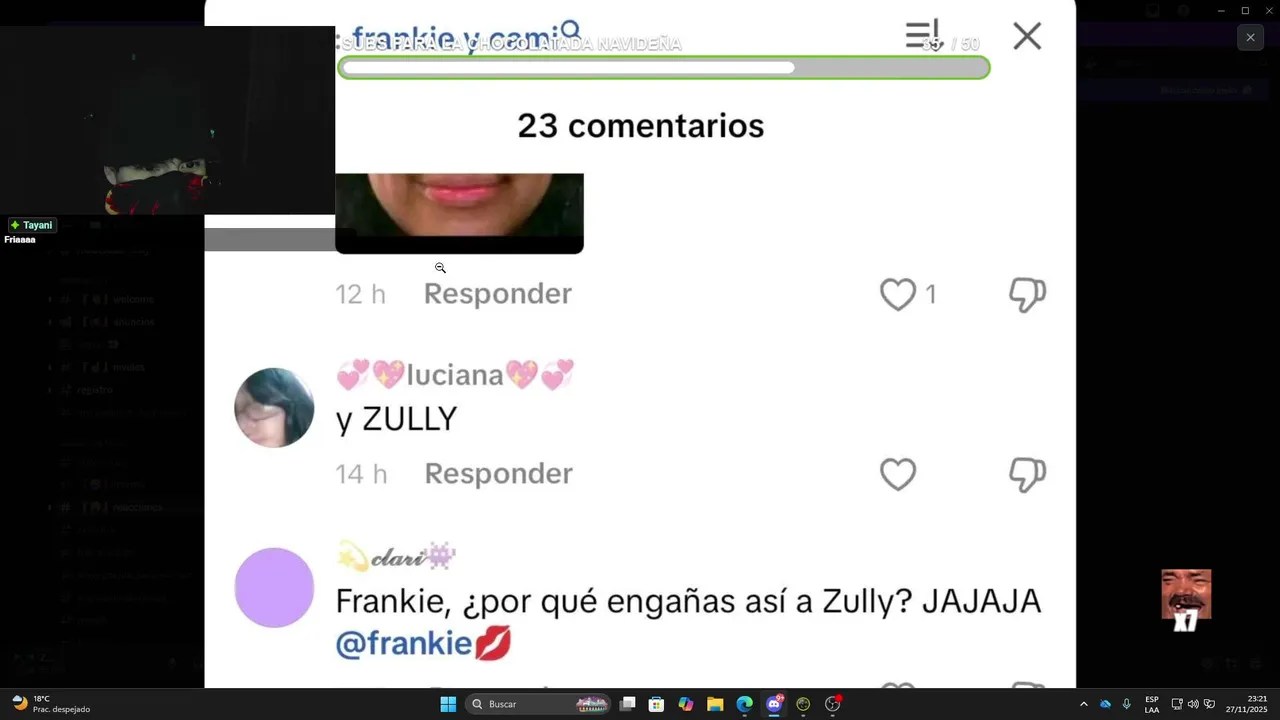
Task: Open the @frankie mention link
Action: (404, 644)
